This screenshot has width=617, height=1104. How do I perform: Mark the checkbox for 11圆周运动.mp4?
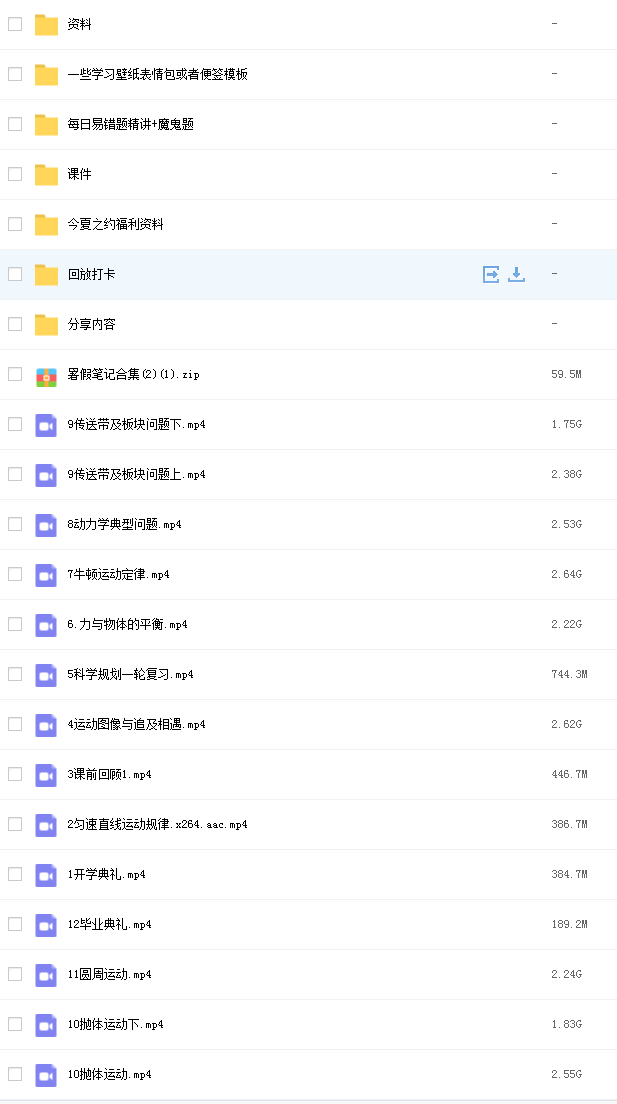(15, 974)
